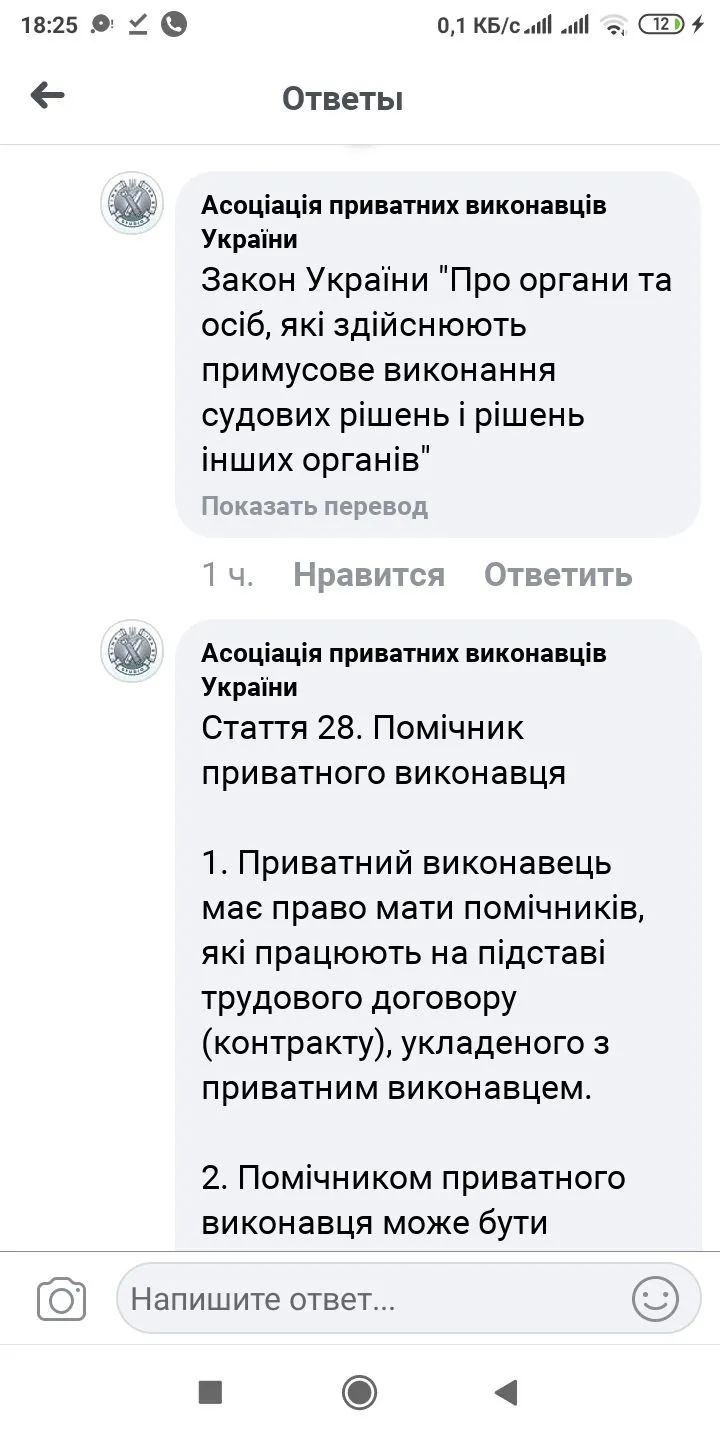Viewport: 720px width, 1440px height.
Task: Open the author name on the Стаття 28 comment
Action: point(403,669)
